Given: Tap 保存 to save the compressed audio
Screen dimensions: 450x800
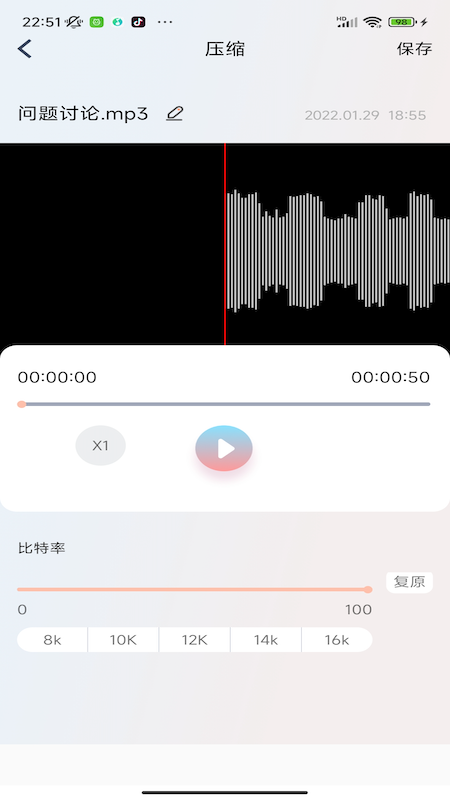Looking at the screenshot, I should click(414, 49).
